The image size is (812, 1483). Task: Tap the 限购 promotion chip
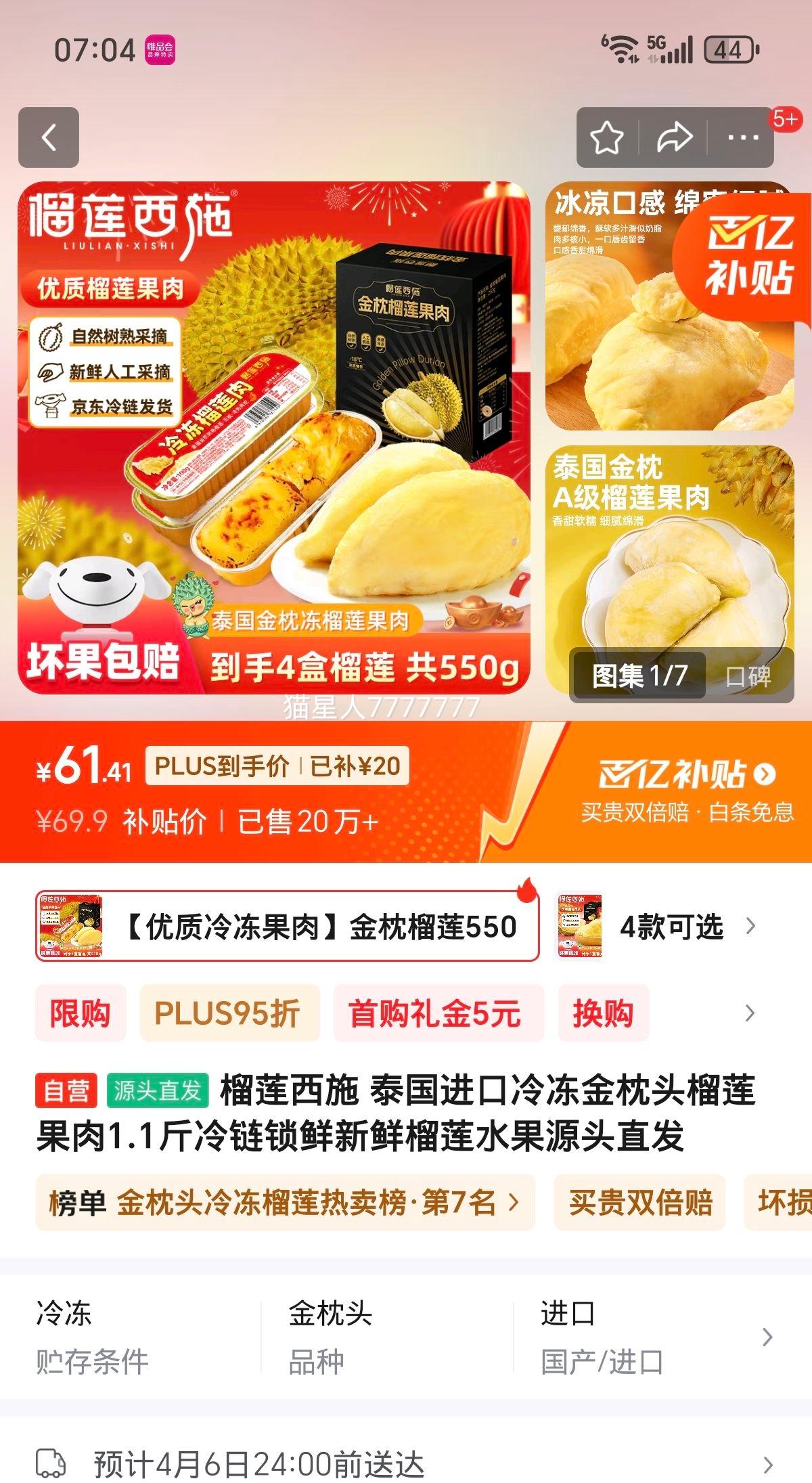80,1013
